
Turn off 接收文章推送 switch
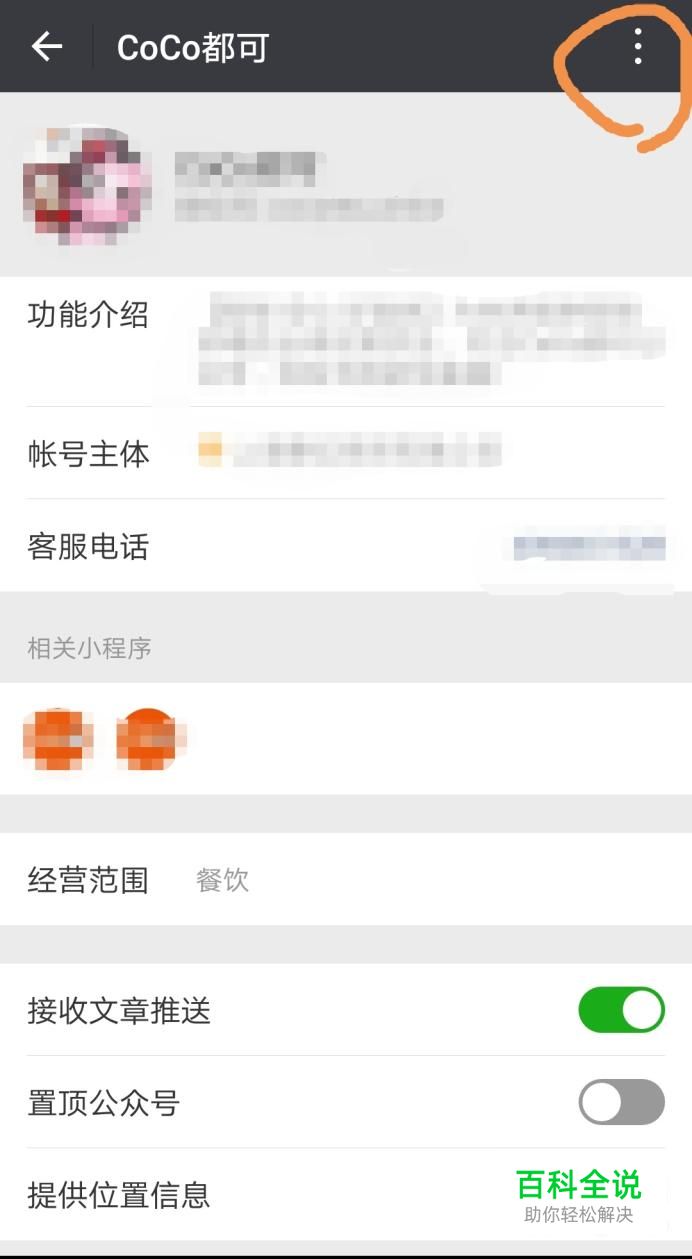click(621, 1010)
